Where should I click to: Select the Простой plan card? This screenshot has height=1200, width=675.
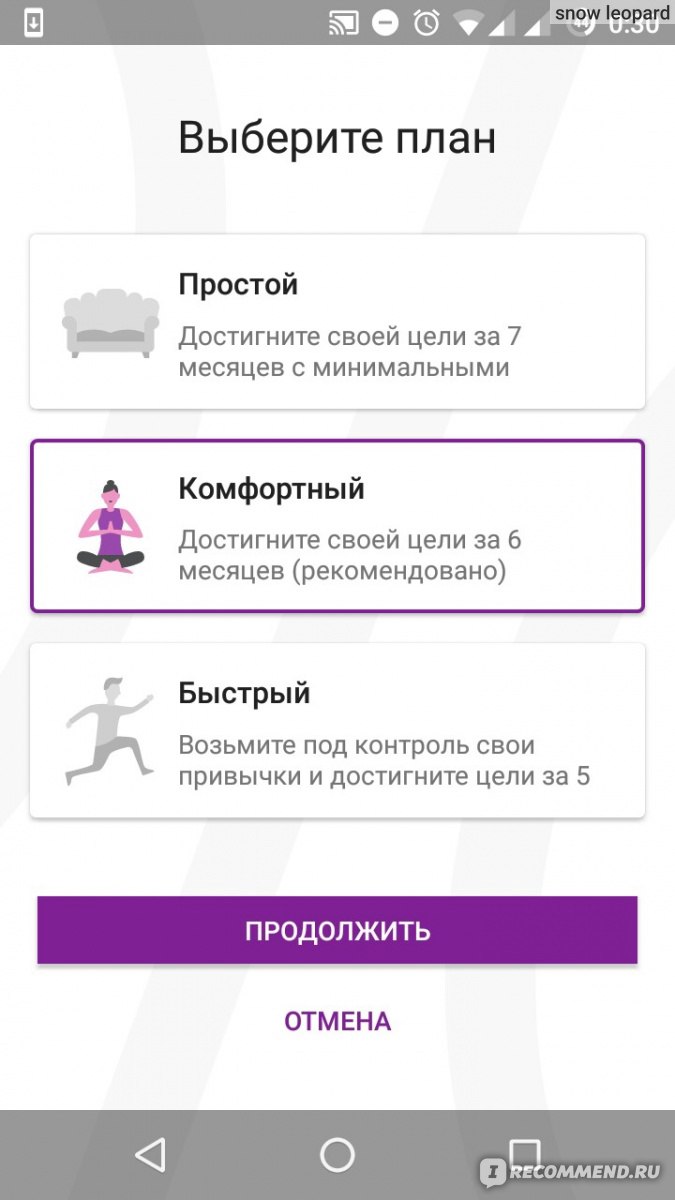coord(337,322)
